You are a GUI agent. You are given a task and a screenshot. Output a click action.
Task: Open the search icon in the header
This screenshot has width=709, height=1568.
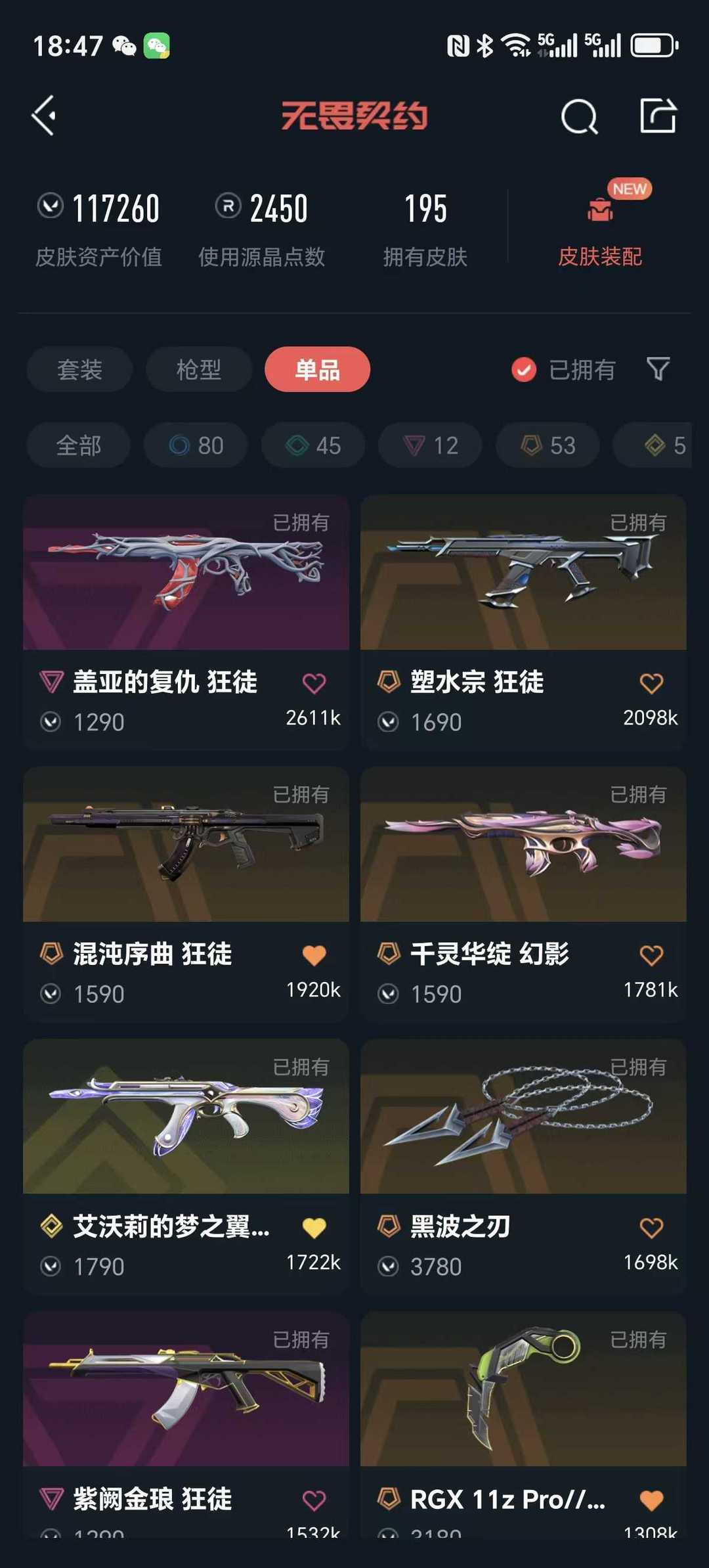point(579,117)
